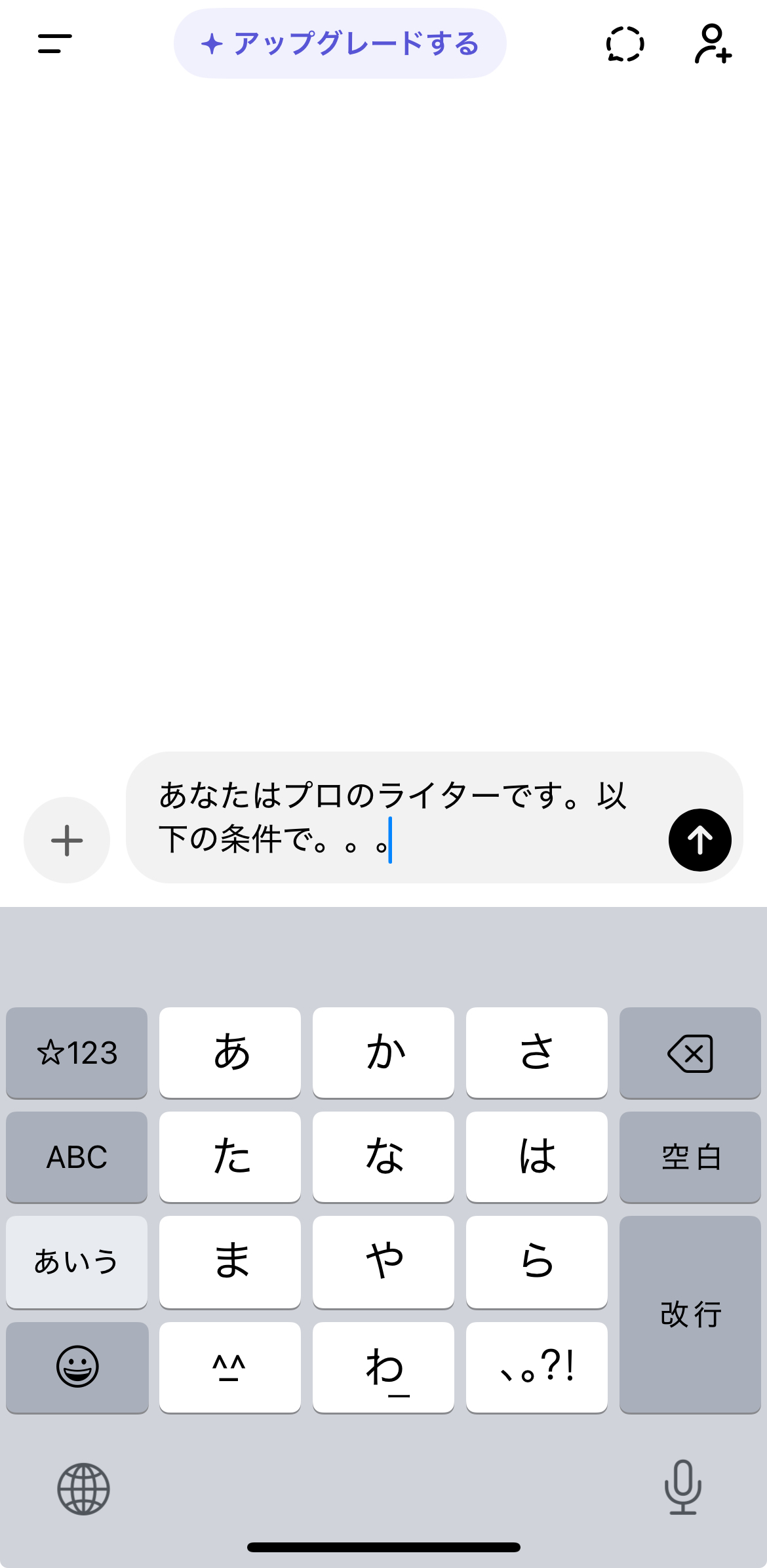This screenshot has height=1568, width=767.
Task: Toggle the ☆123 symbol keyboard
Action: (76, 1052)
